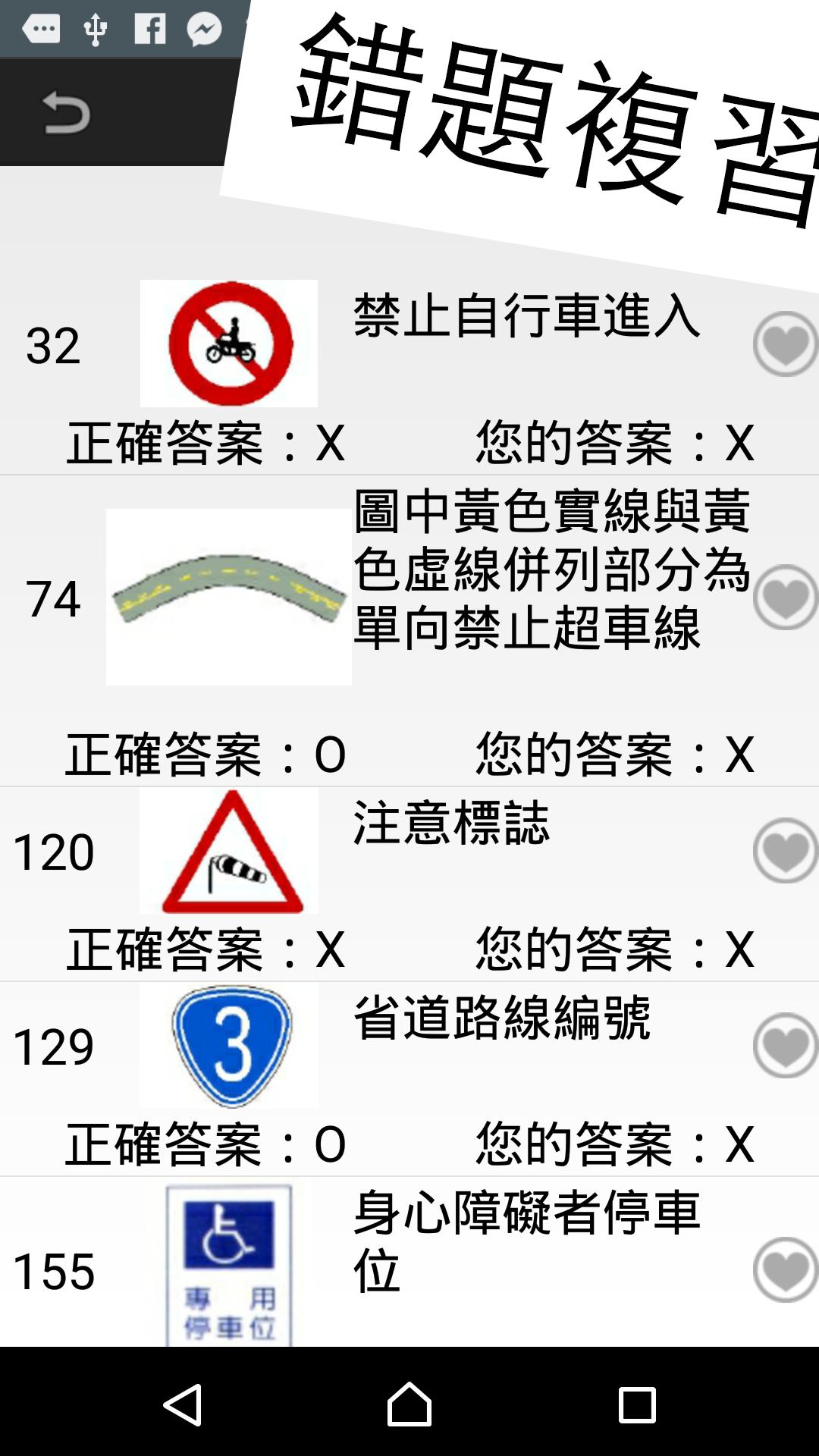Open question 32 禁止自行車進入
Viewport: 819px width, 1456px height.
pyautogui.click(x=526, y=315)
